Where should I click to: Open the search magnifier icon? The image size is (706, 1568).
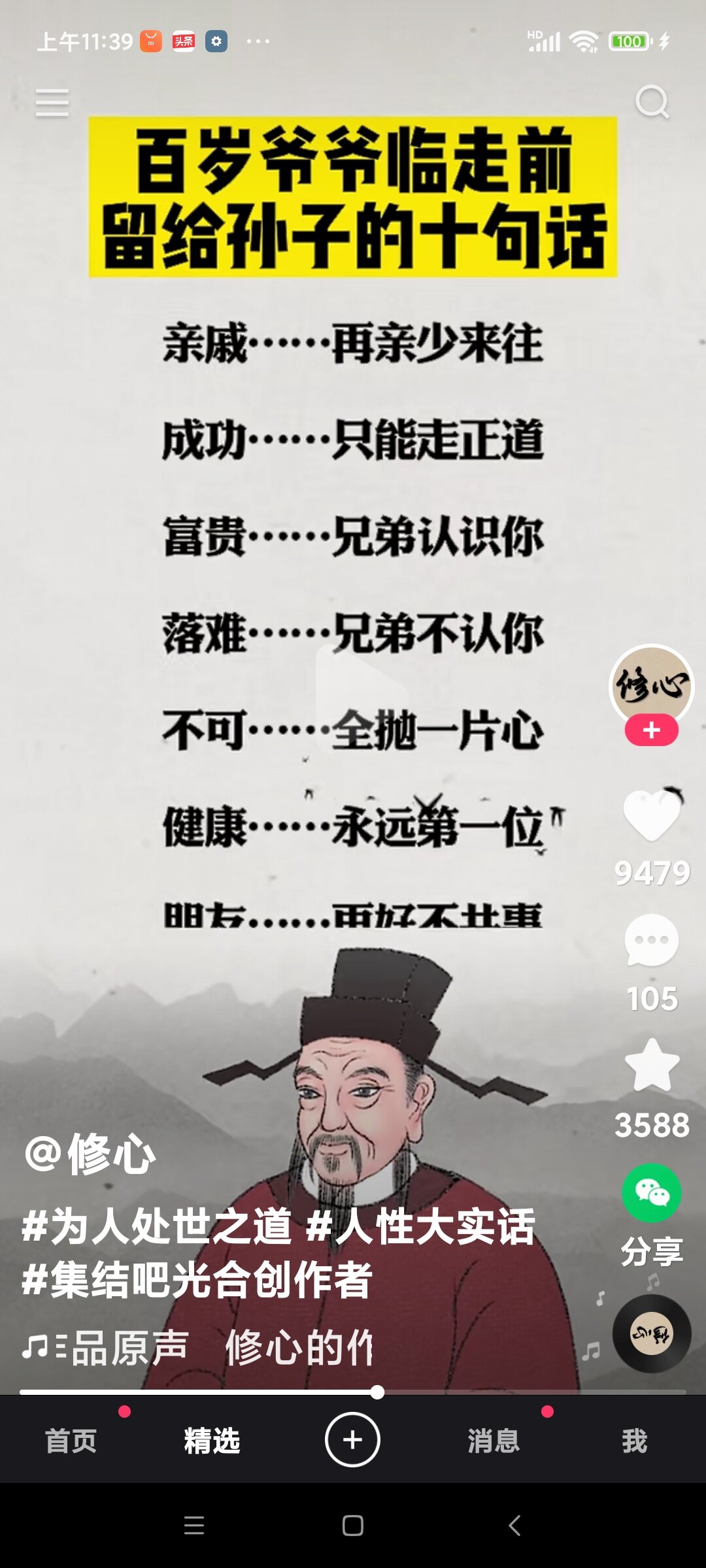[x=652, y=103]
